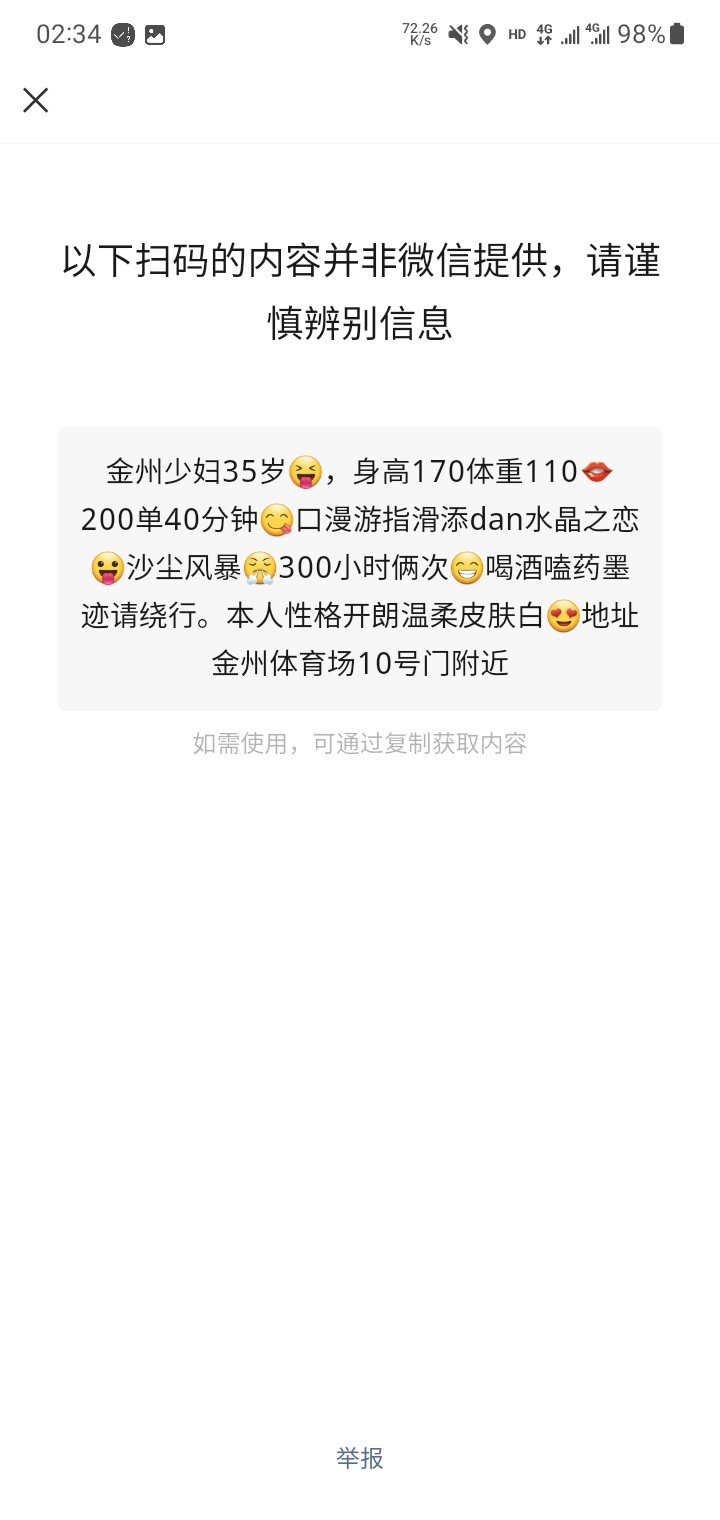Tap the heart-eyes emoji in the scanned text
The width and height of the screenshot is (720, 1520).
(x=562, y=616)
